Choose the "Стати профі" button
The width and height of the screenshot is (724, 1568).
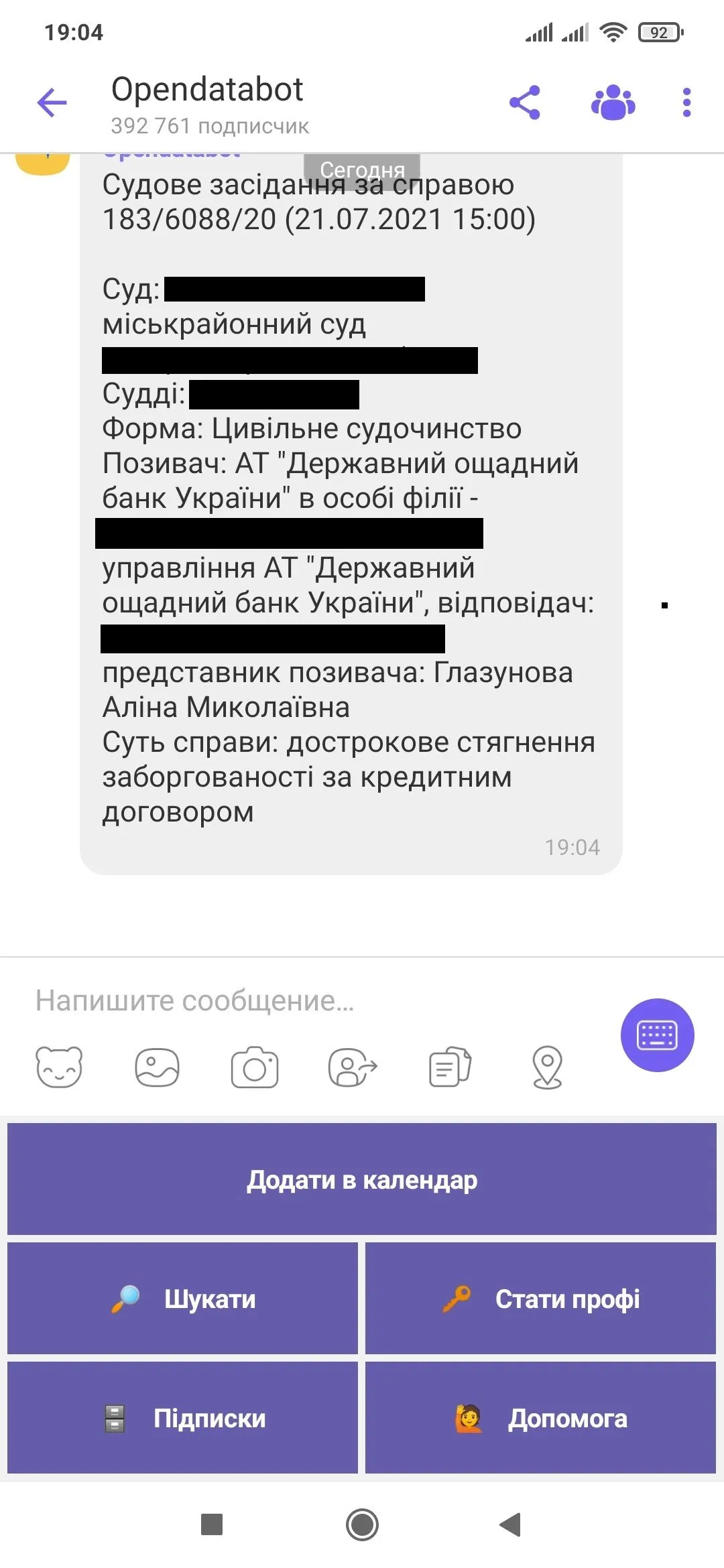tap(540, 1299)
